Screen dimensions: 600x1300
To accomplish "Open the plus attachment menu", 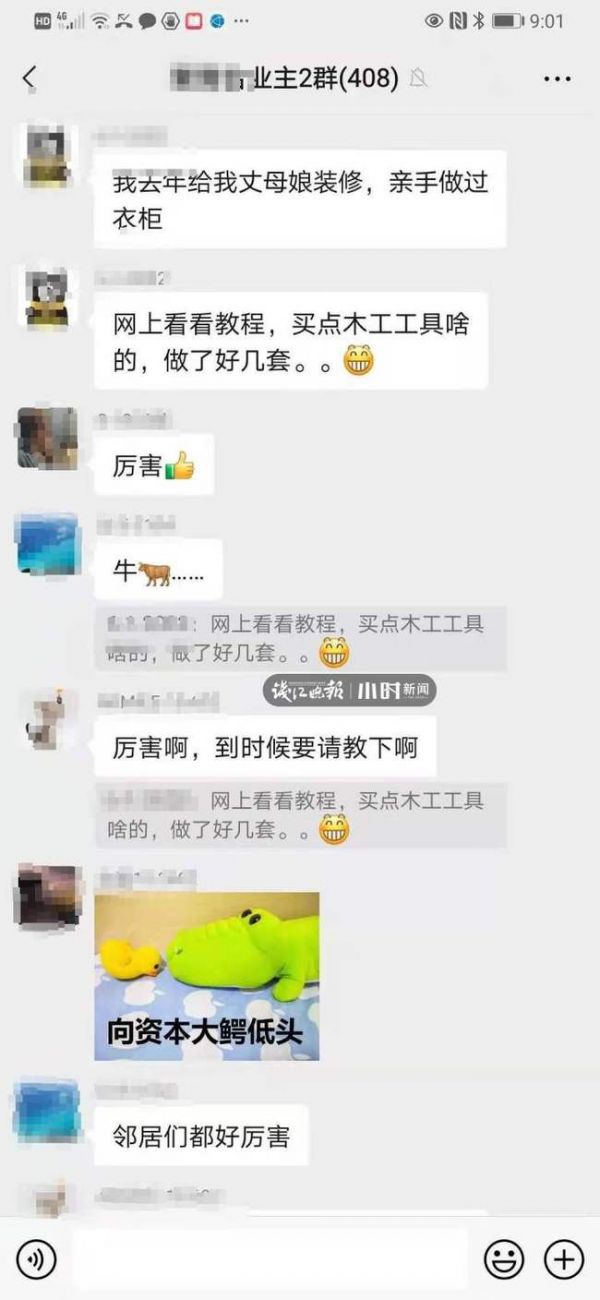I will pos(563,1259).
